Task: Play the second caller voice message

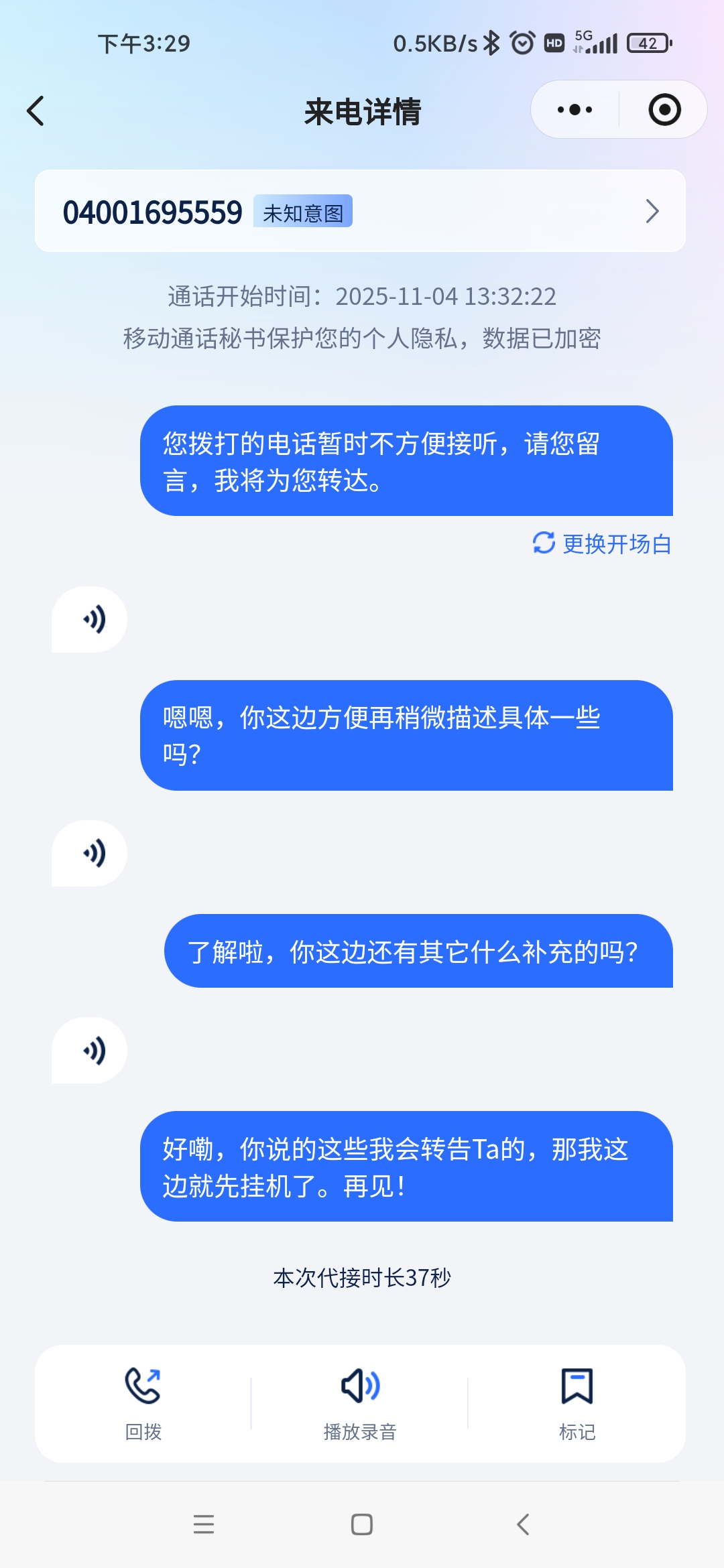Action: coord(89,852)
